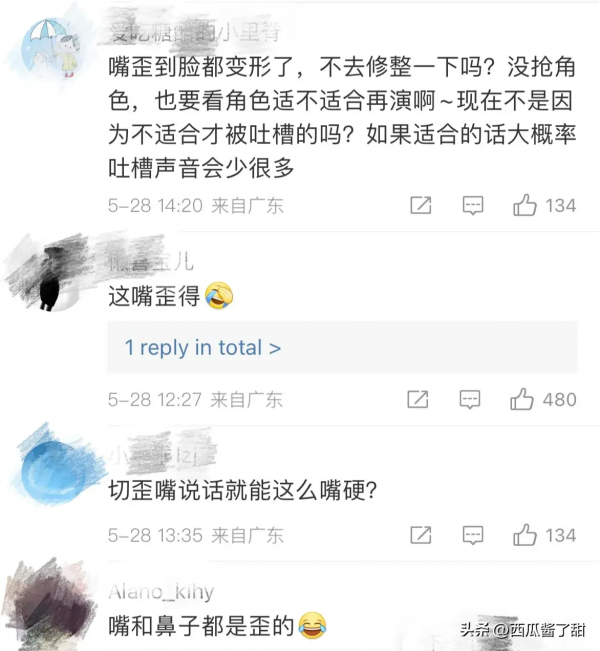The image size is (600, 651).
Task: Repost the '切歪嘴说话就能这么嘴硬' comment
Action: pos(421,535)
